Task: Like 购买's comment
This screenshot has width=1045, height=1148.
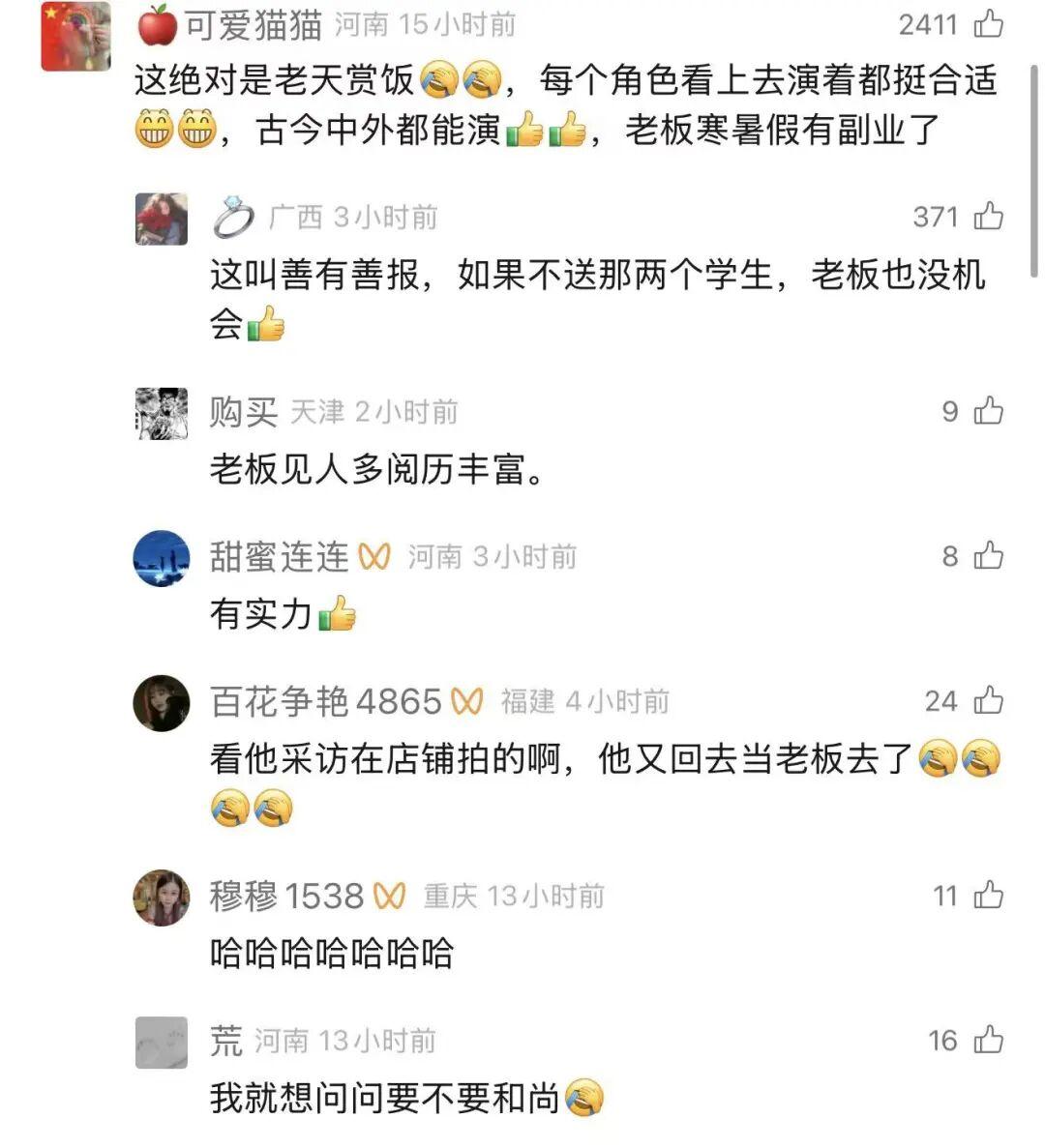Action: [988, 412]
